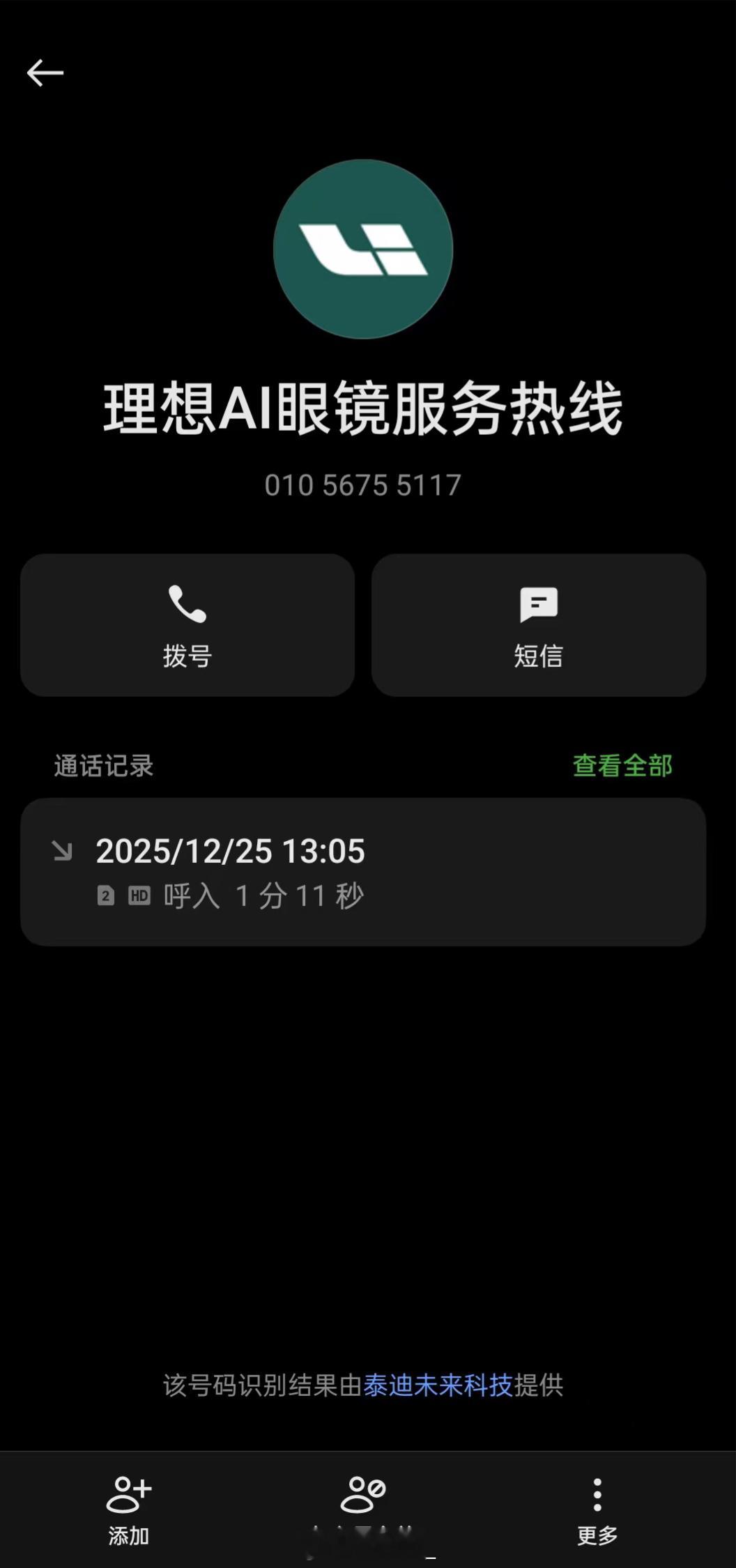Select the 拨号 dial button

(x=186, y=625)
